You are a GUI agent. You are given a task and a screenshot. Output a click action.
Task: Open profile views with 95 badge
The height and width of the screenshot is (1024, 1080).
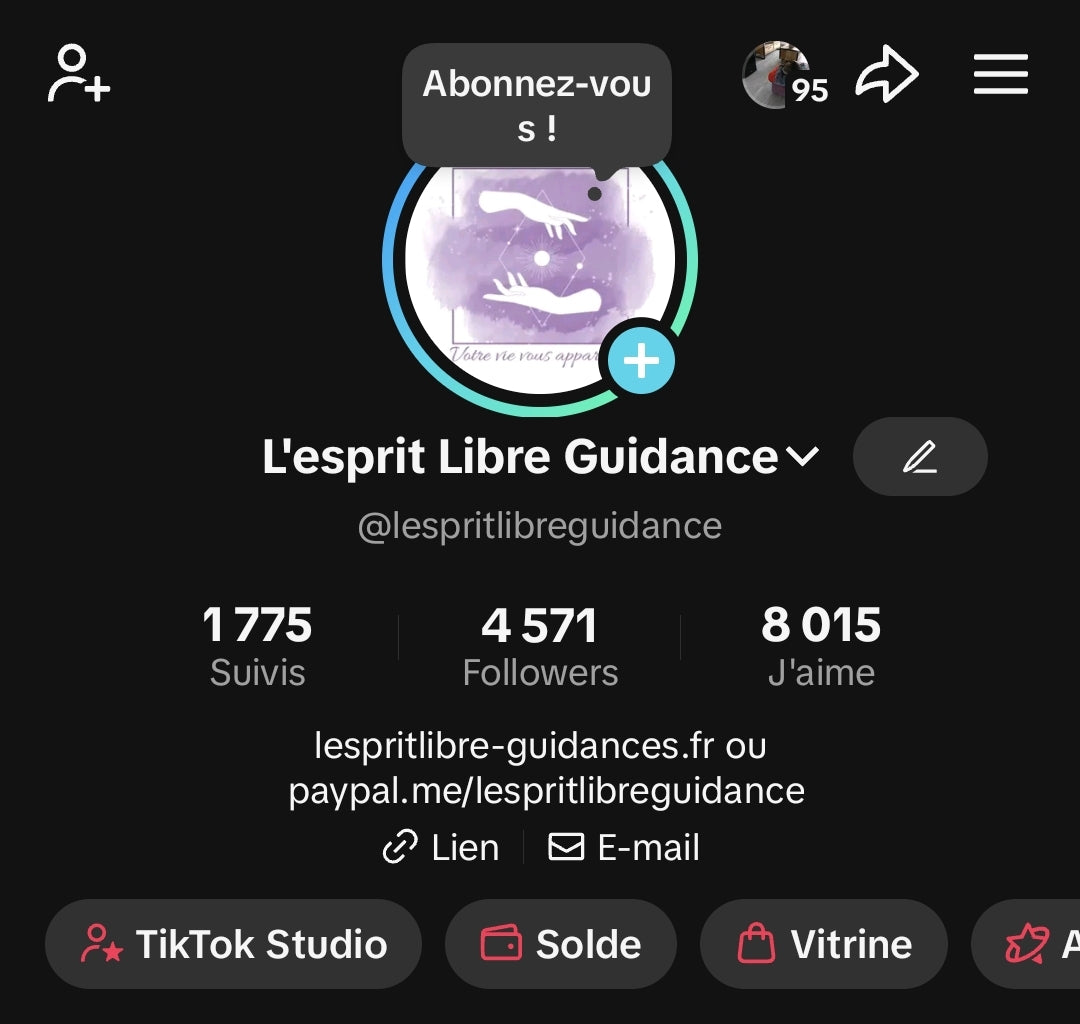pyautogui.click(x=783, y=76)
